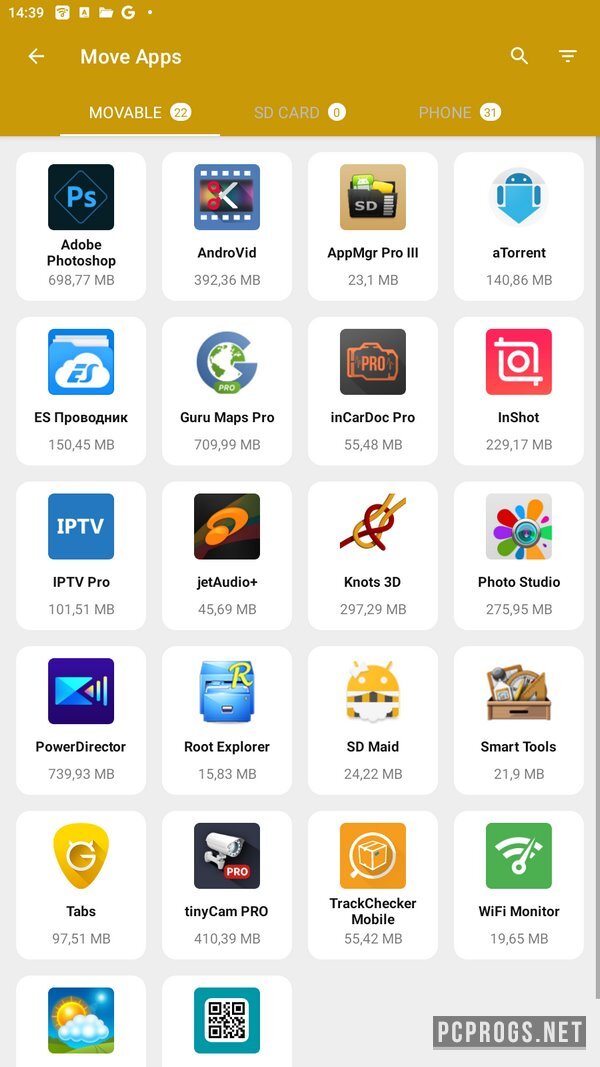Select the MOVABLE tab
The width and height of the screenshot is (600, 1067).
coord(139,112)
